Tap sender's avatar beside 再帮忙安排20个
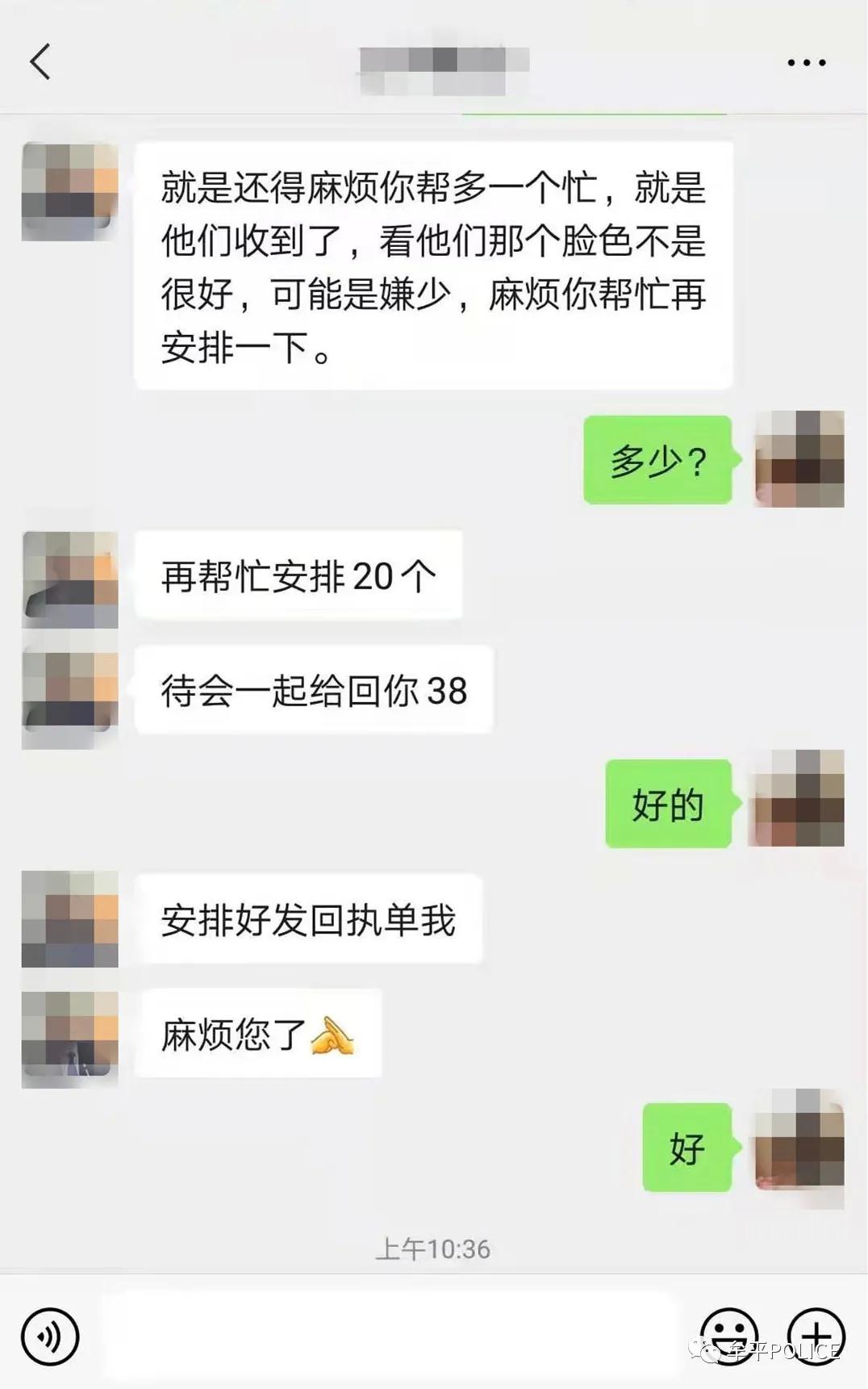 [70, 579]
